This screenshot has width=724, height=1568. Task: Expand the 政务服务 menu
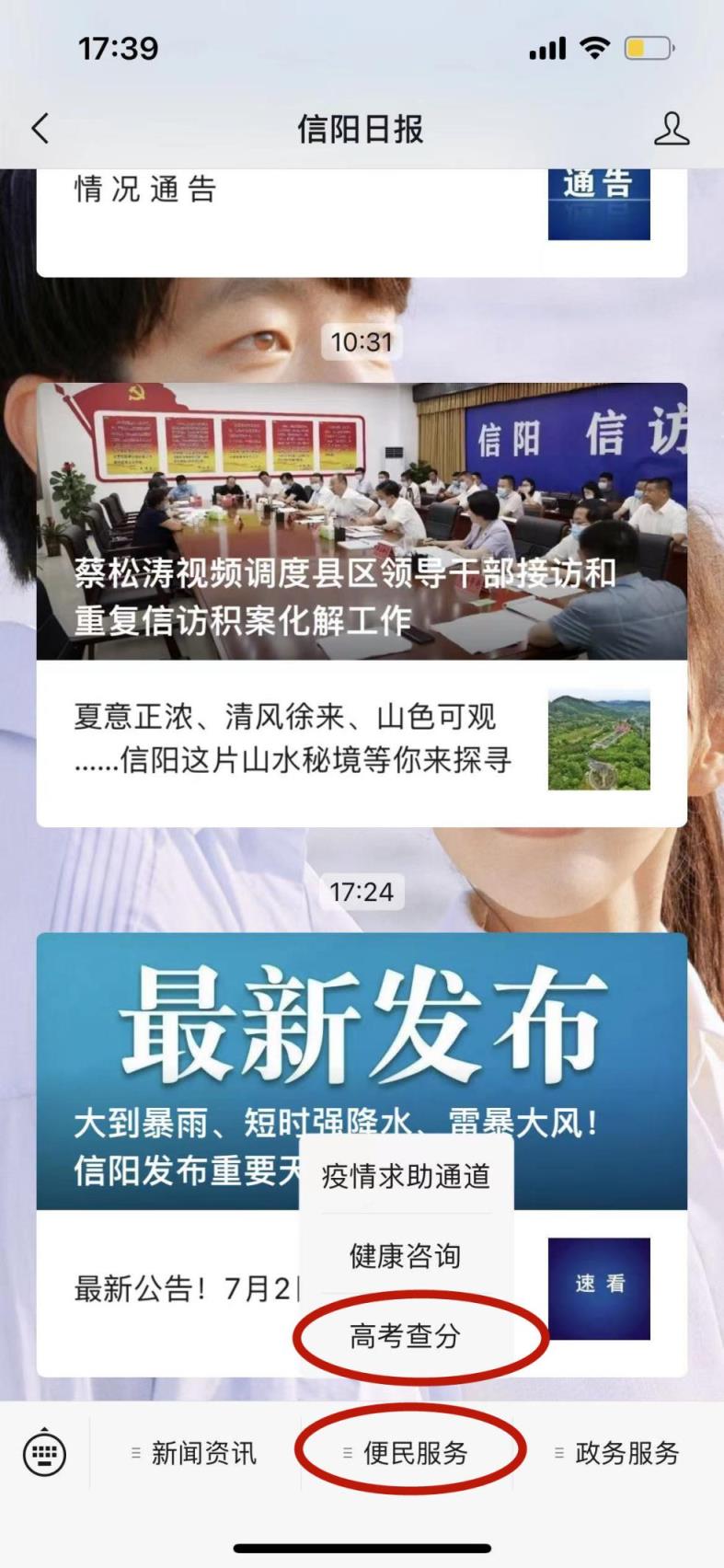(618, 1453)
